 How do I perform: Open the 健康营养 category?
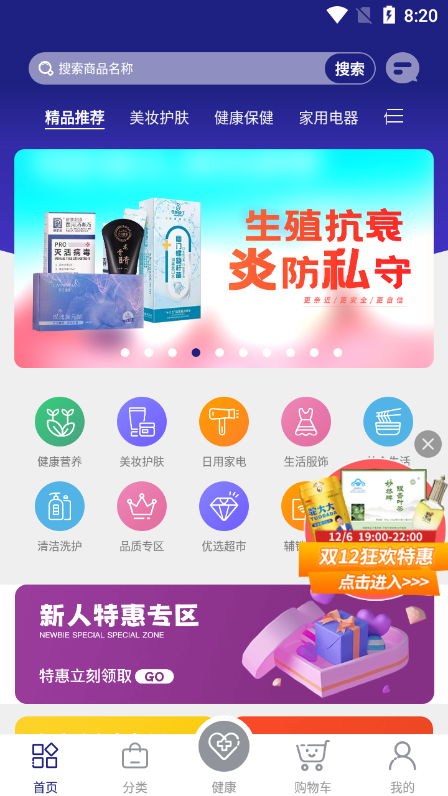[x=60, y=432]
